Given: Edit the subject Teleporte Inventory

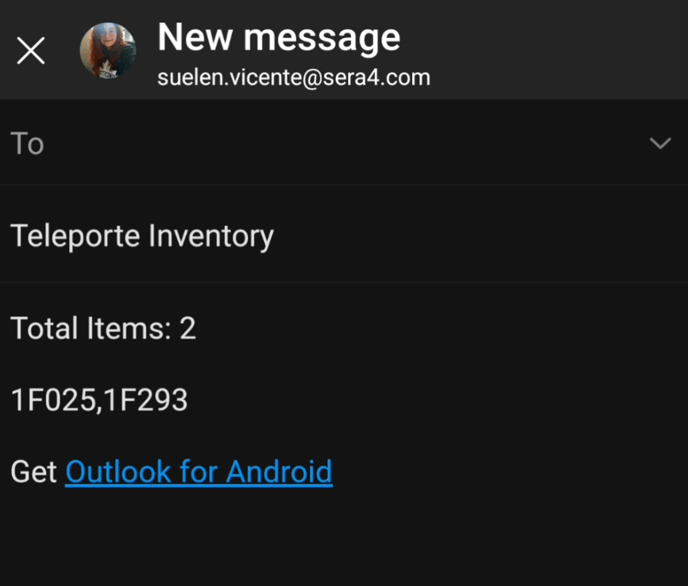Looking at the screenshot, I should [x=142, y=237].
